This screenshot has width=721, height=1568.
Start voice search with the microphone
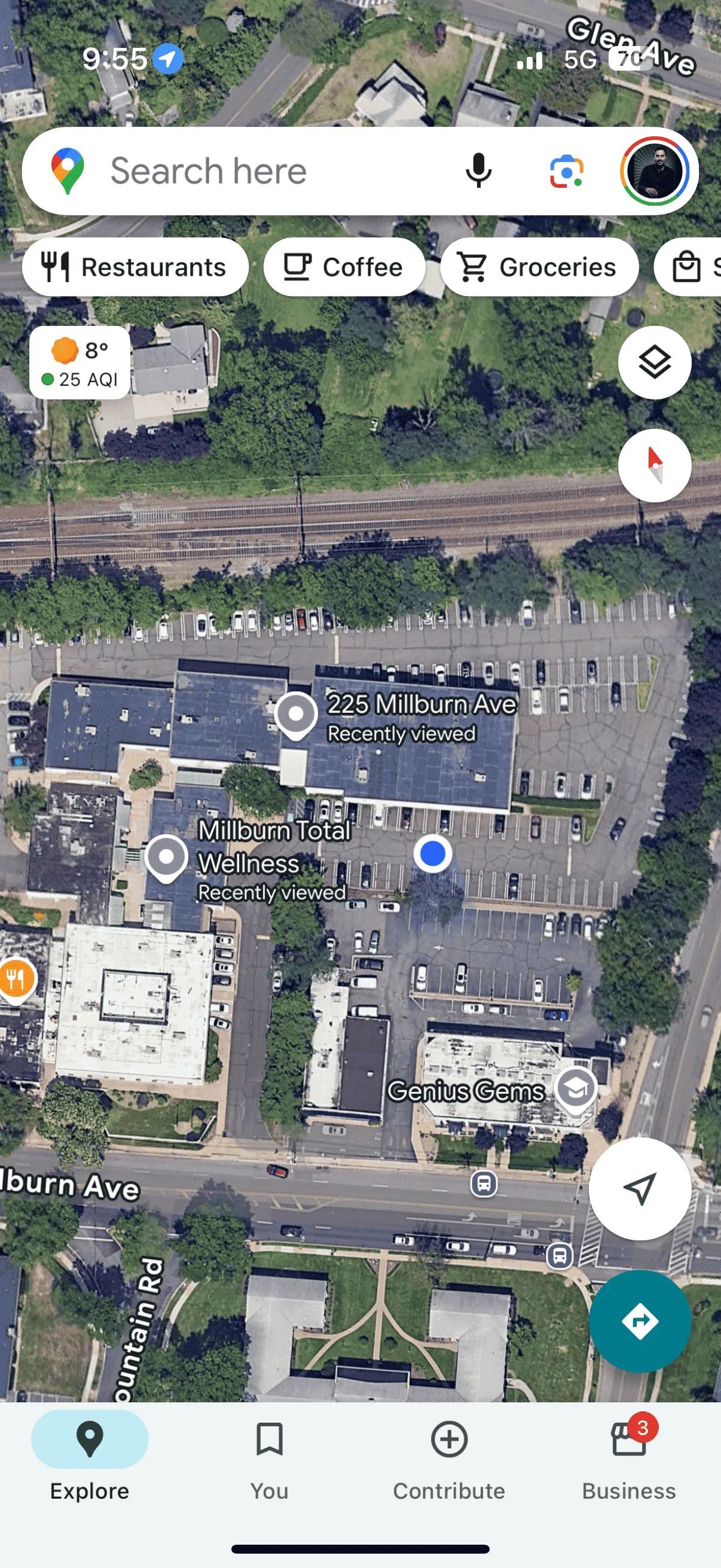(478, 171)
